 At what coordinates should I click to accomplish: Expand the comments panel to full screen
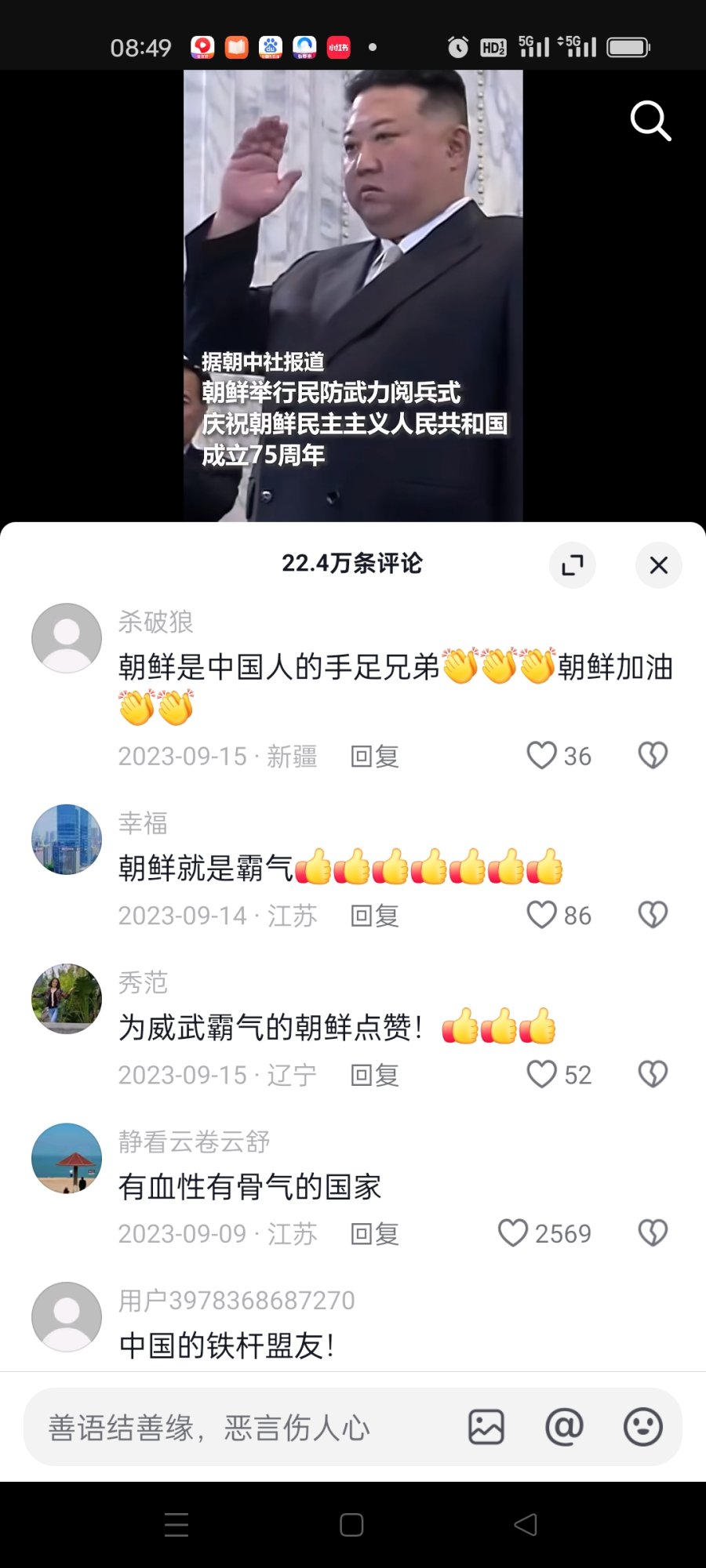point(573,564)
